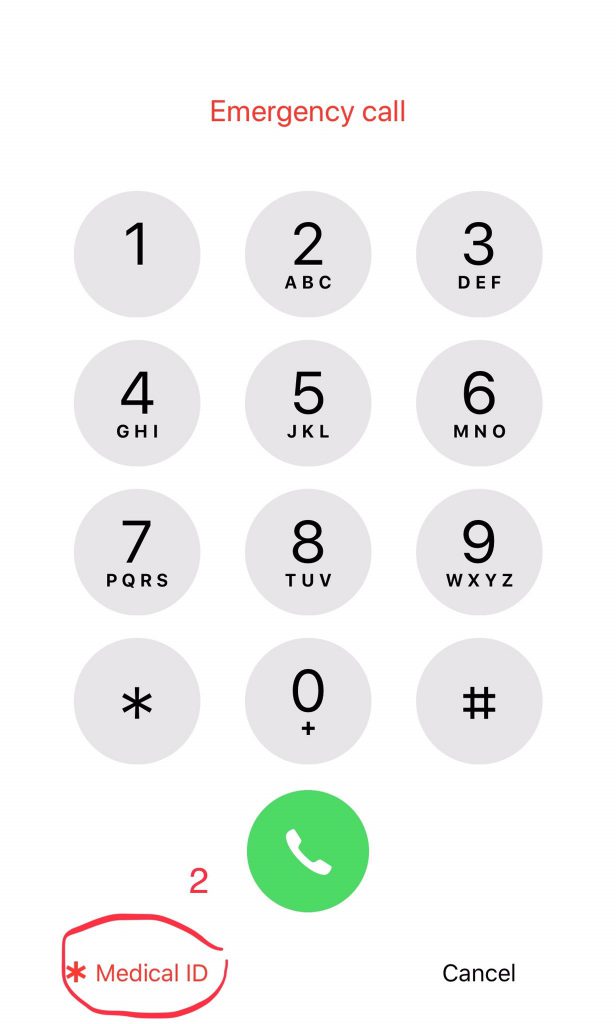The width and height of the screenshot is (616, 1024).
Task: Tap the hash key
Action: pyautogui.click(x=479, y=701)
